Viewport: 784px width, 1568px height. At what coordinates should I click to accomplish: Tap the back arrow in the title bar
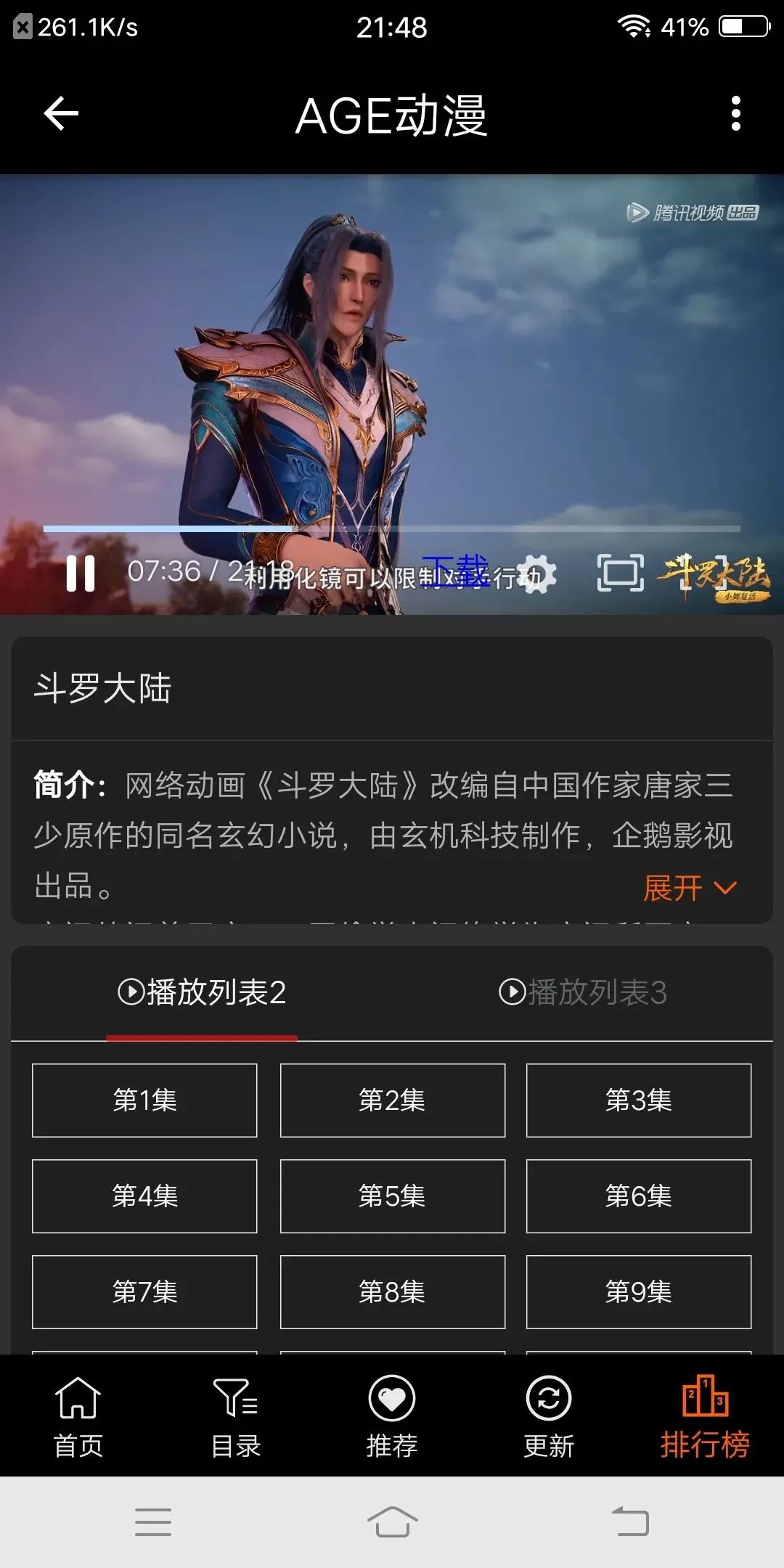click(x=62, y=114)
